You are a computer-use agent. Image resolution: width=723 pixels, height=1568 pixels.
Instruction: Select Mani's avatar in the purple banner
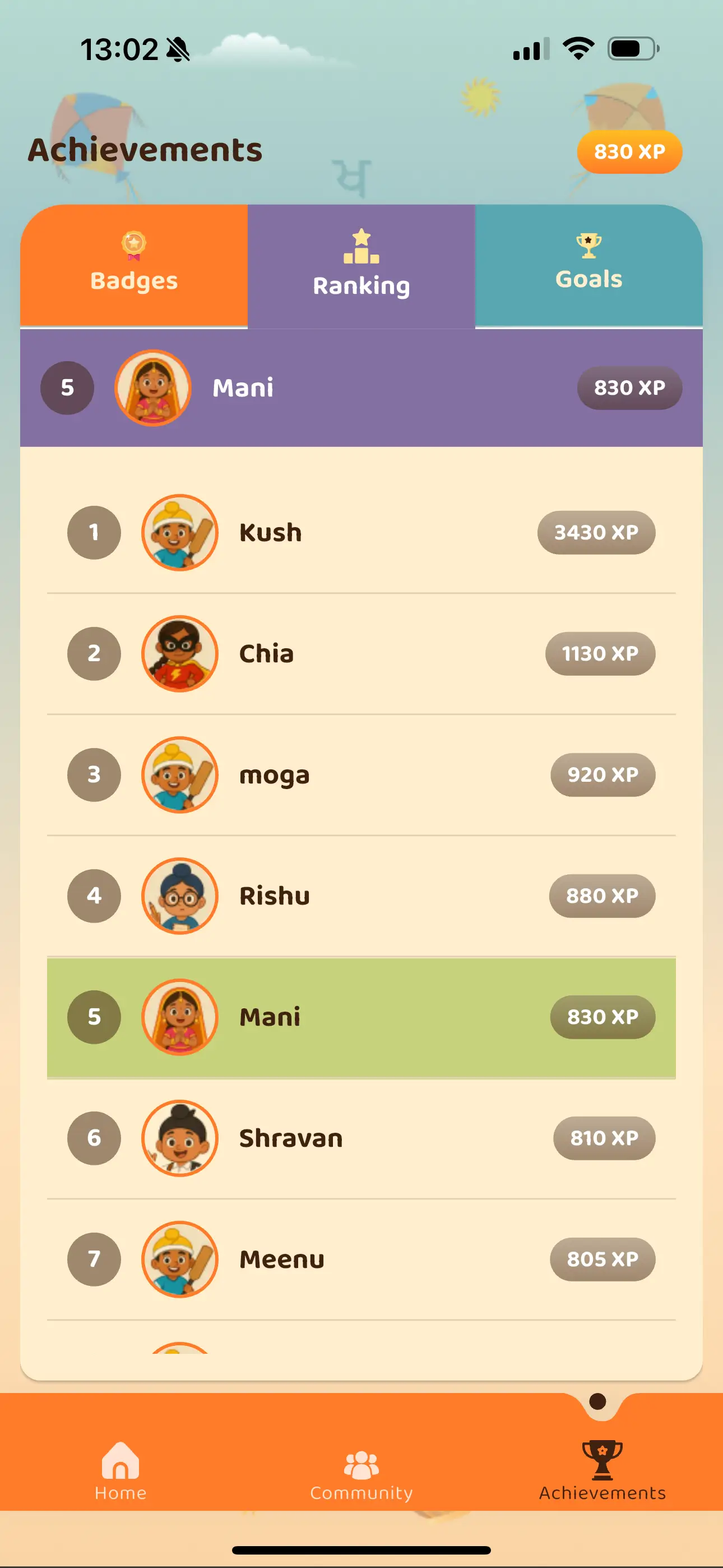tap(153, 387)
